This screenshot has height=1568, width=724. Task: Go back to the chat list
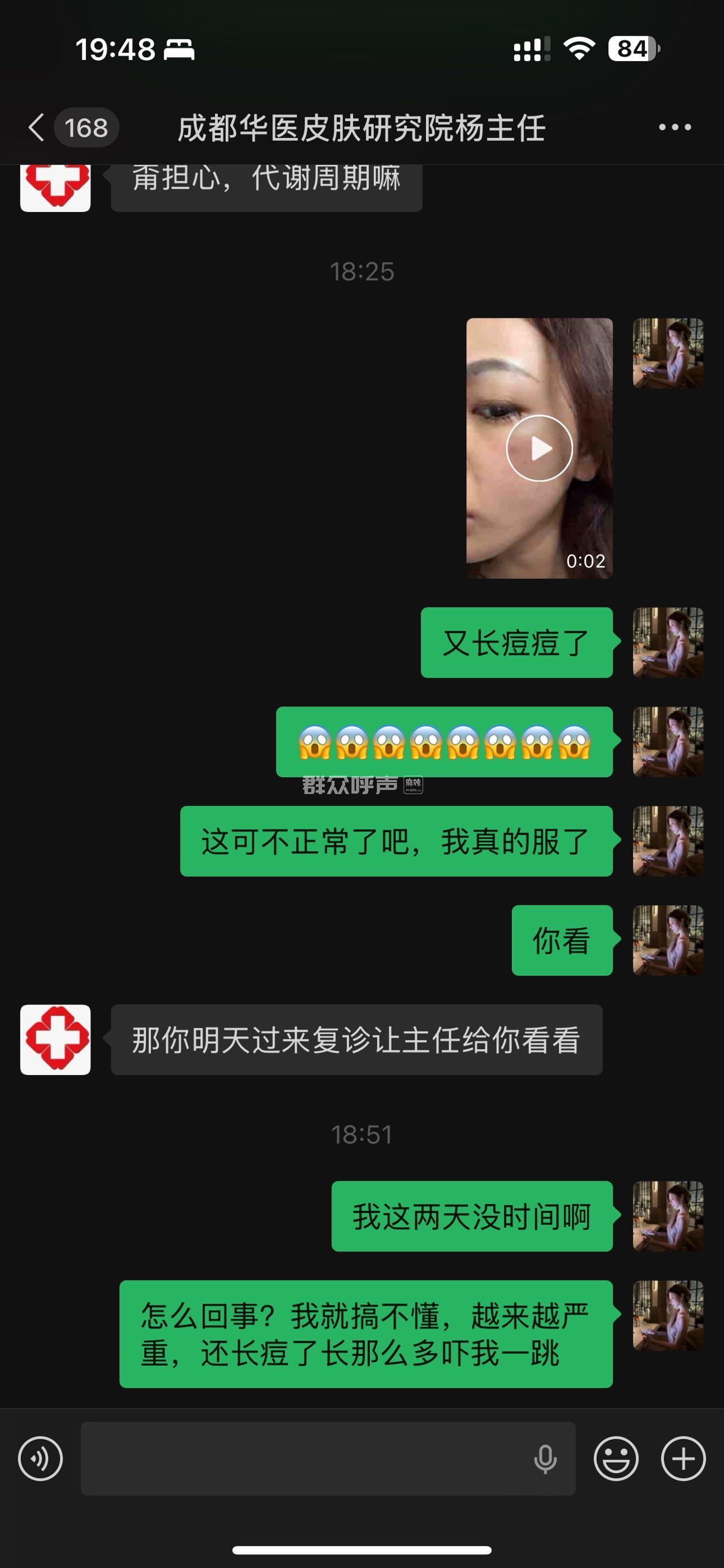pyautogui.click(x=38, y=128)
